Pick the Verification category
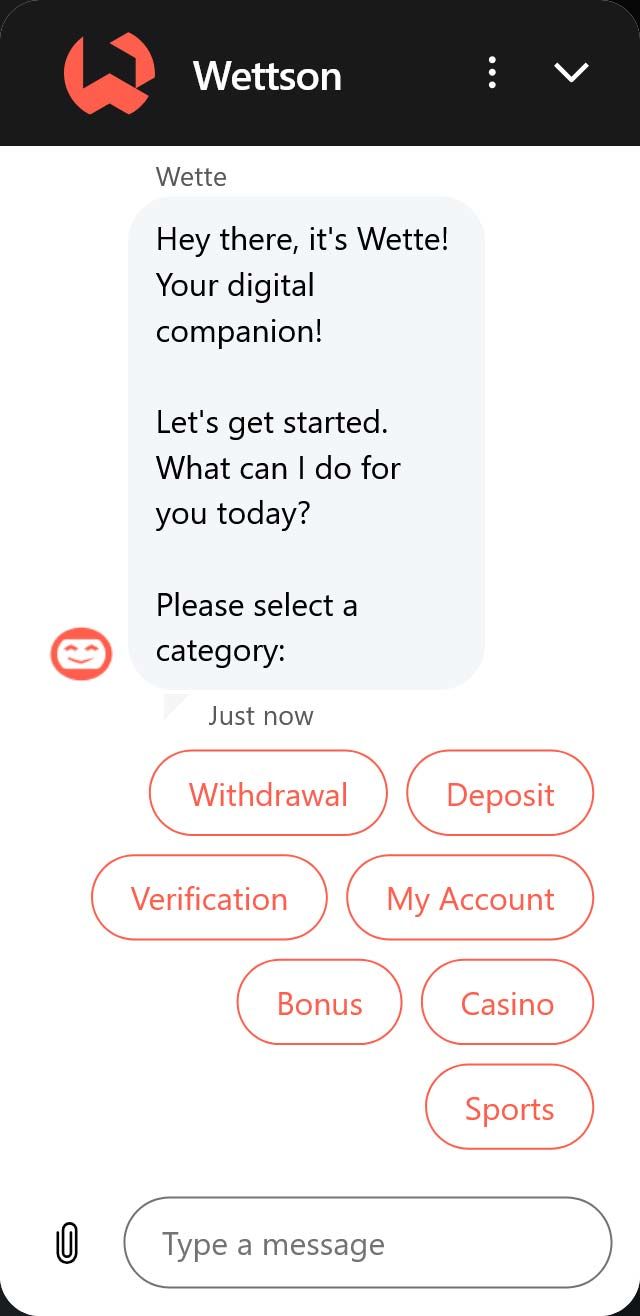 point(209,898)
